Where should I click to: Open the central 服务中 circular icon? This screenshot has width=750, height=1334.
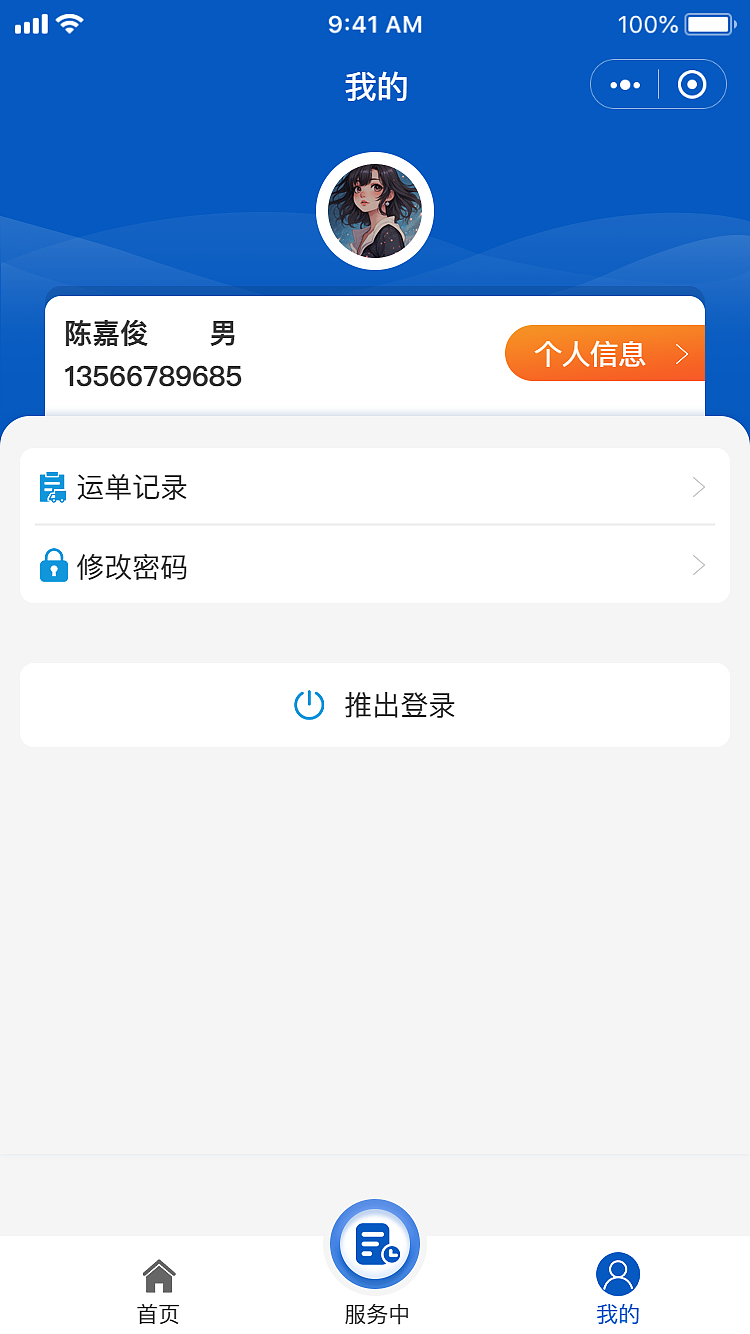point(375,1244)
